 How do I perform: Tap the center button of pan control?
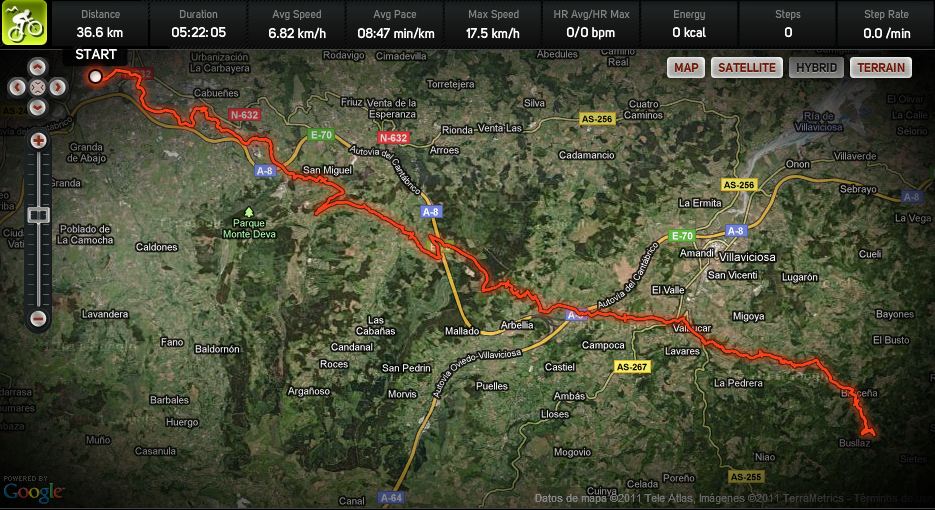(x=38, y=88)
